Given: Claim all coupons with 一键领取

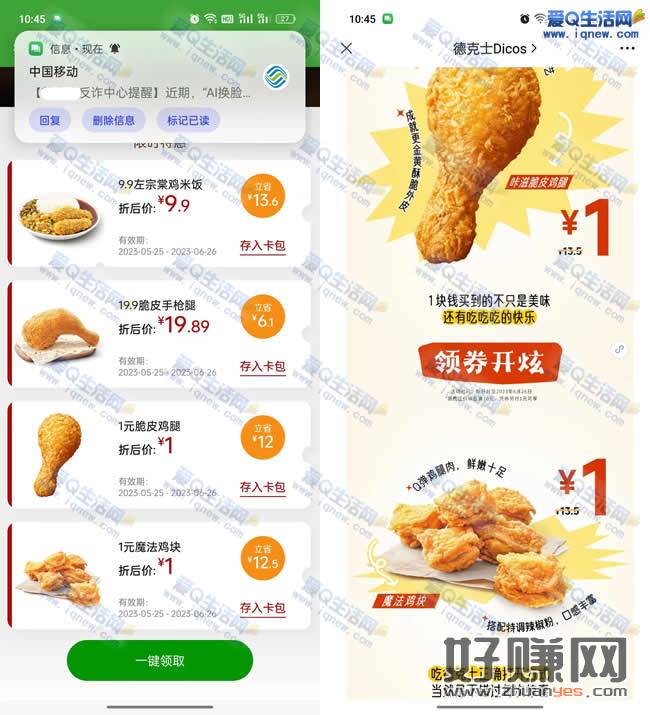Looking at the screenshot, I should pyautogui.click(x=160, y=661).
